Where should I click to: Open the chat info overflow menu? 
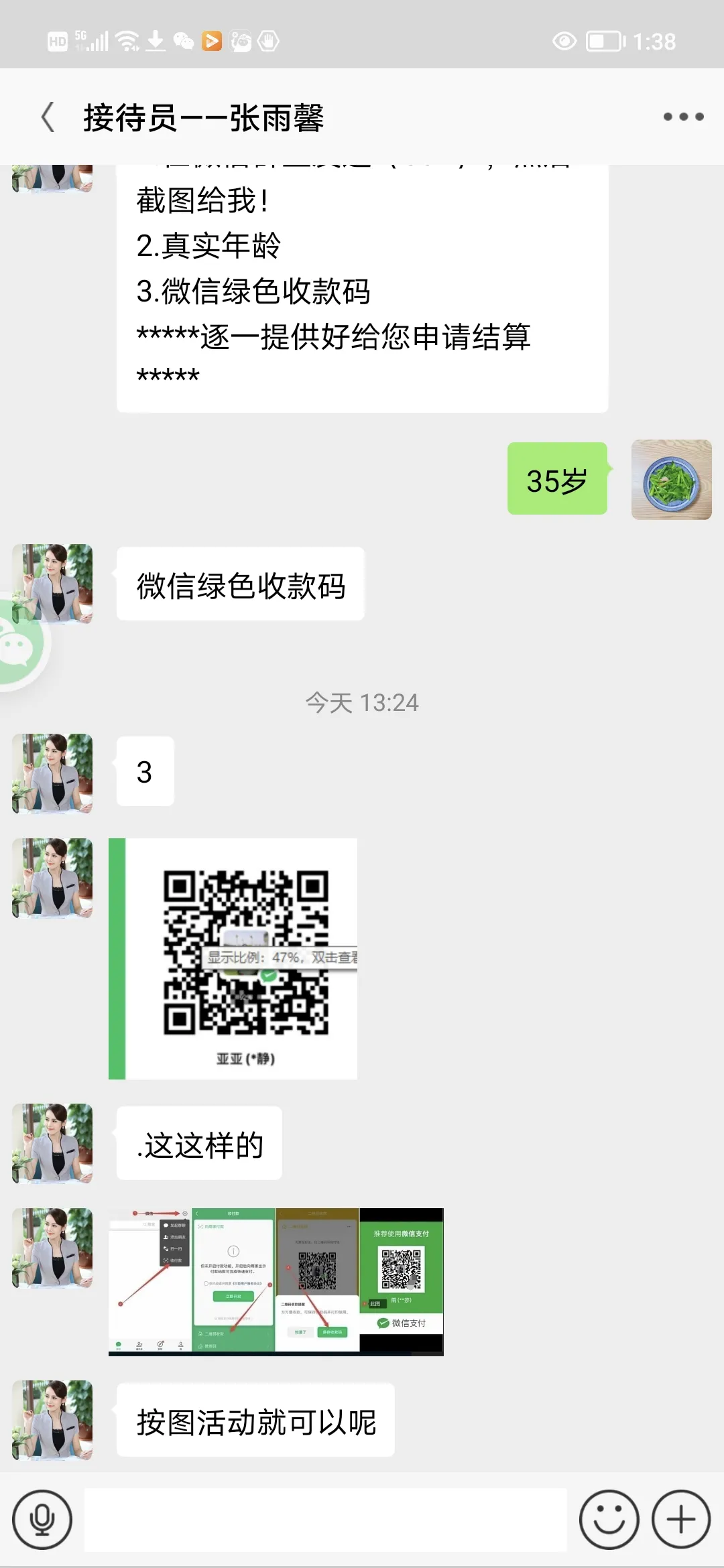[x=683, y=117]
